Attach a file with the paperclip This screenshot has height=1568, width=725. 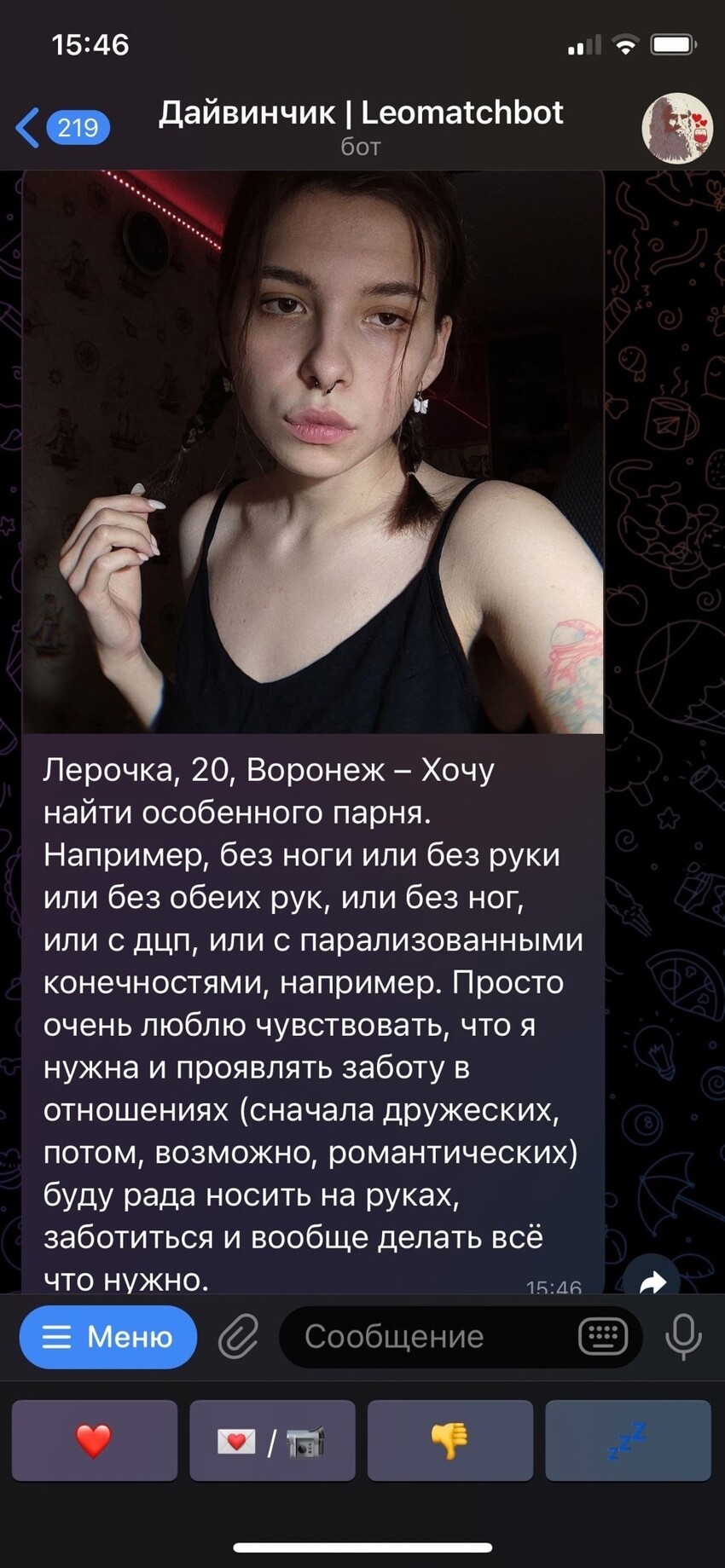click(x=238, y=1337)
